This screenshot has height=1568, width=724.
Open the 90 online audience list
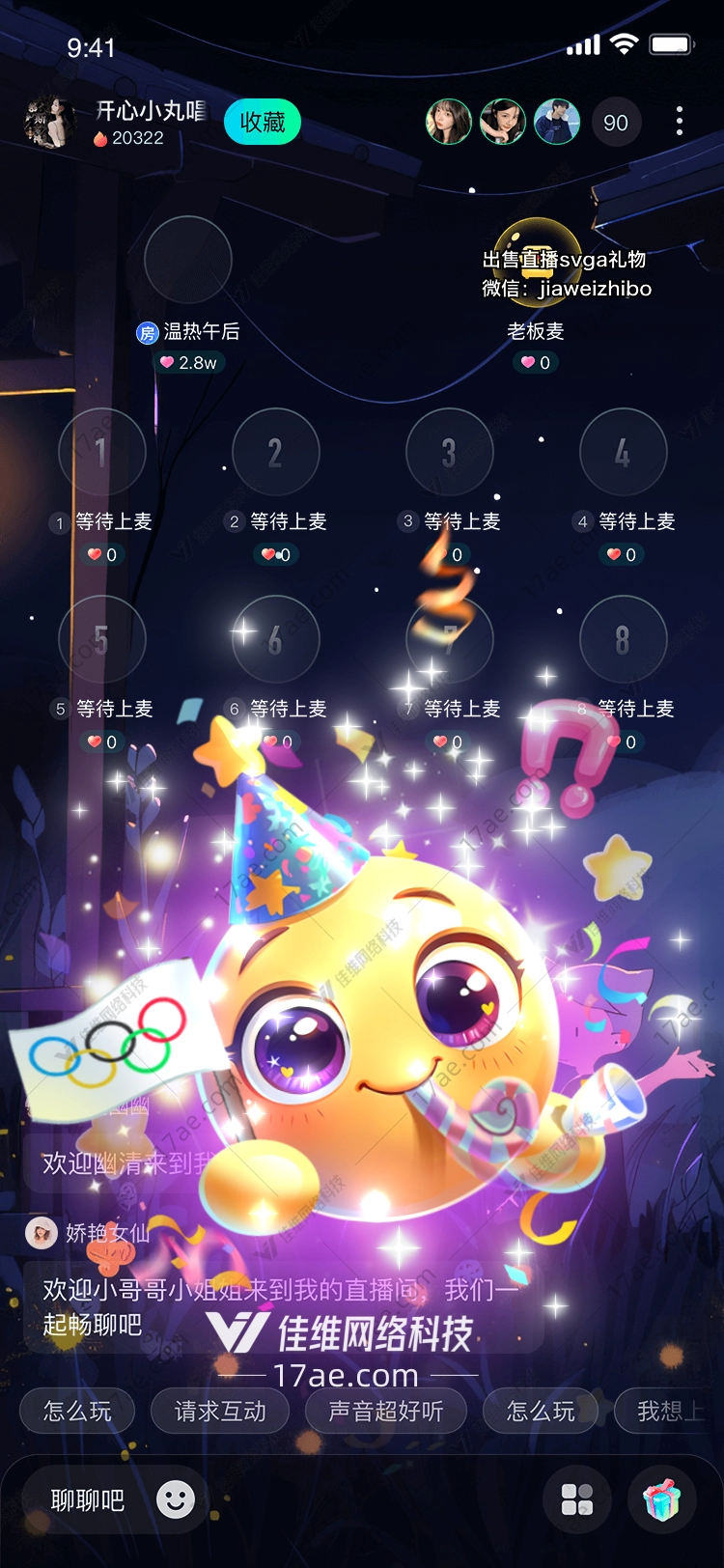[616, 123]
